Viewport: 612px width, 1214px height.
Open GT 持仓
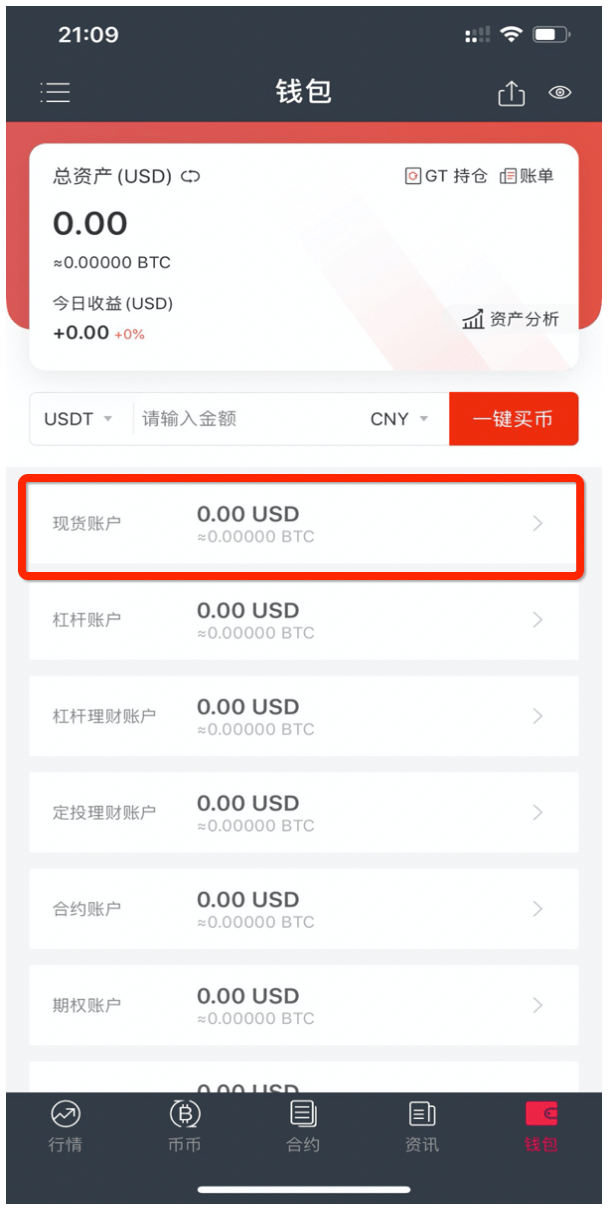(x=446, y=176)
